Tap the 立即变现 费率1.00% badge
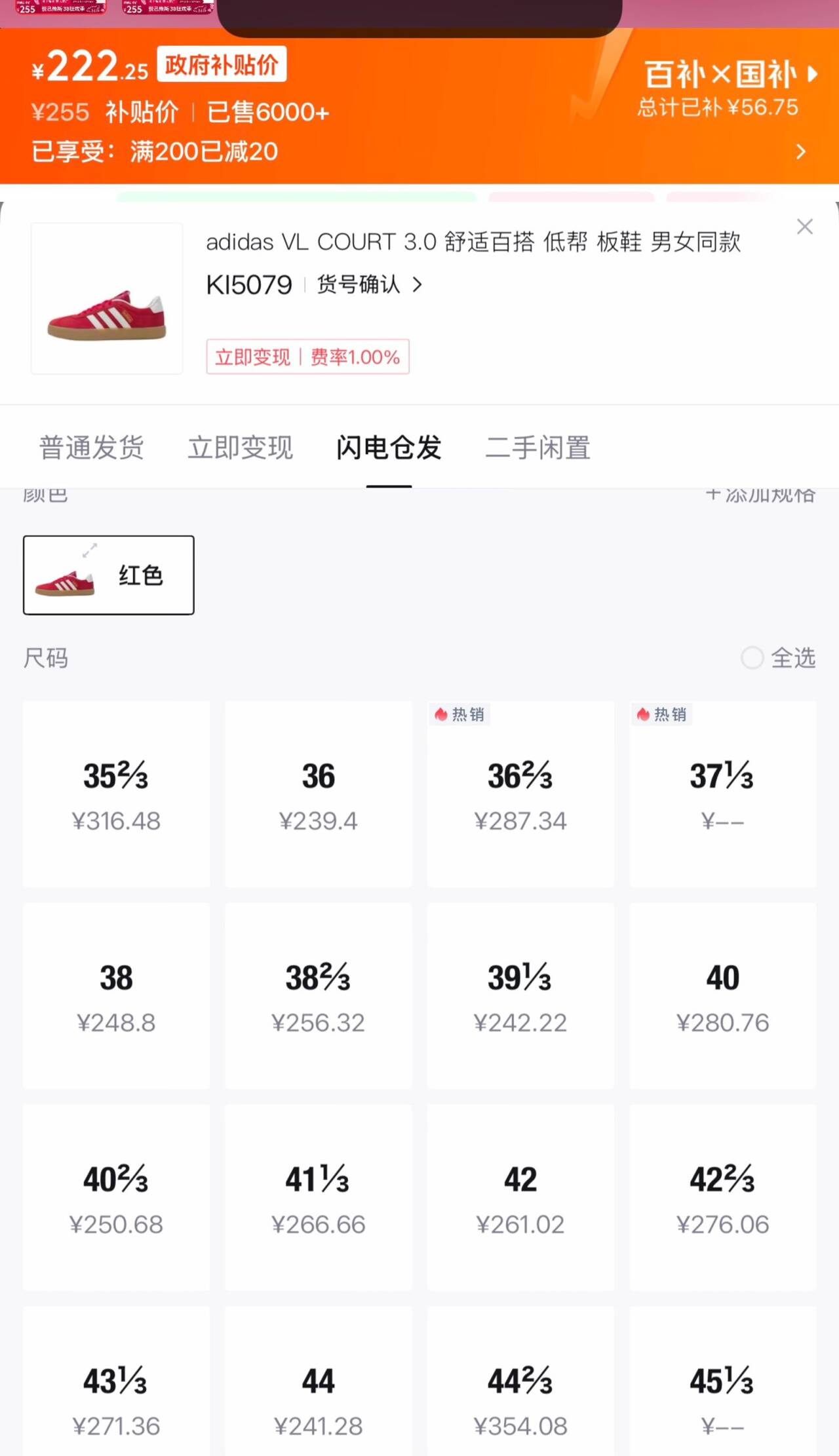 point(307,357)
